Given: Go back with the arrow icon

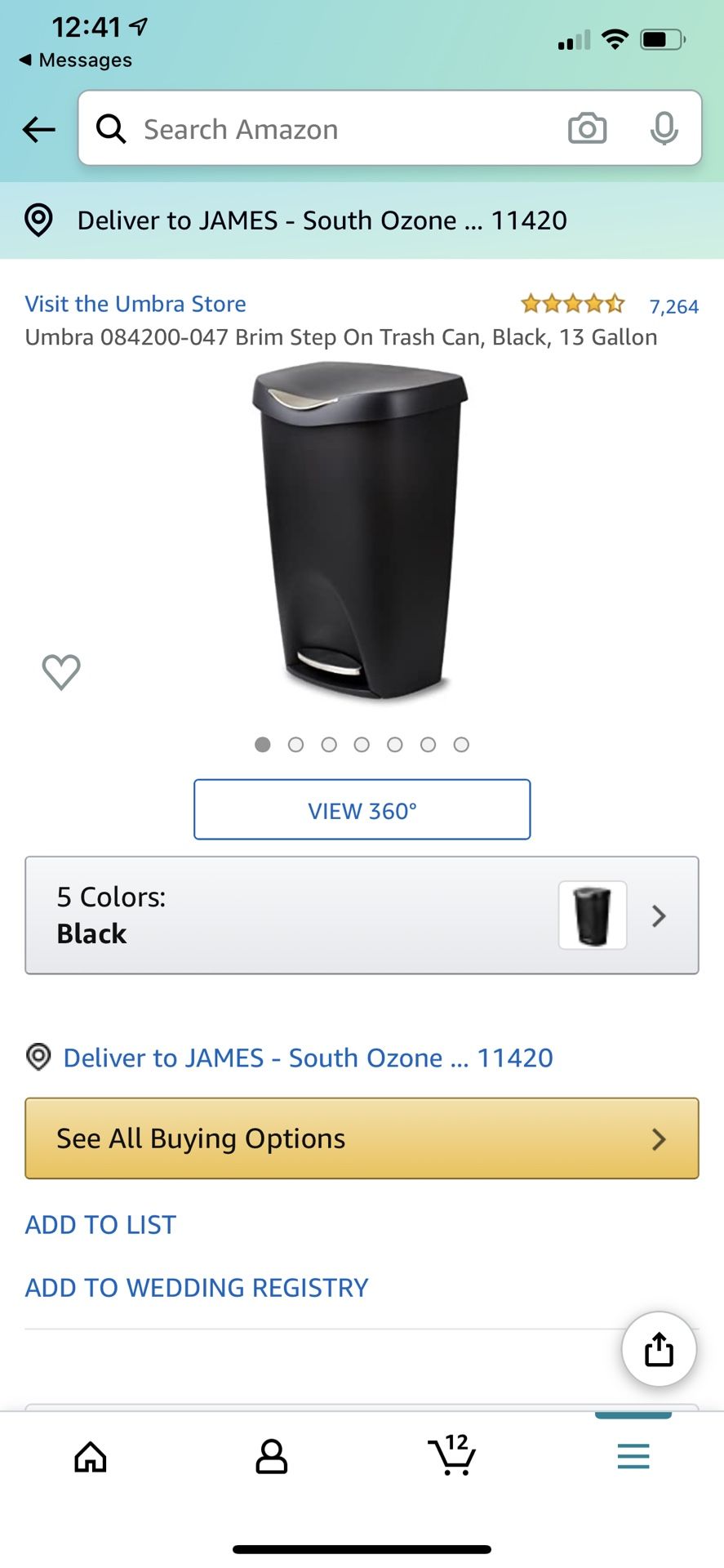Looking at the screenshot, I should (38, 129).
